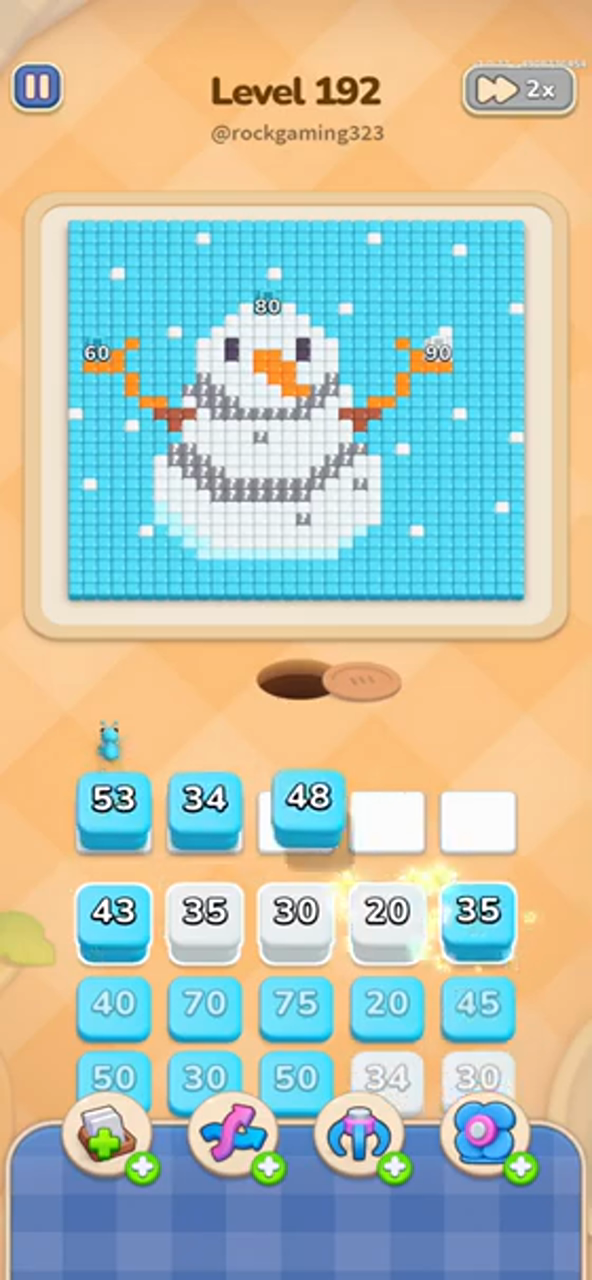Pause the game
The image size is (592, 1280).
coord(37,88)
